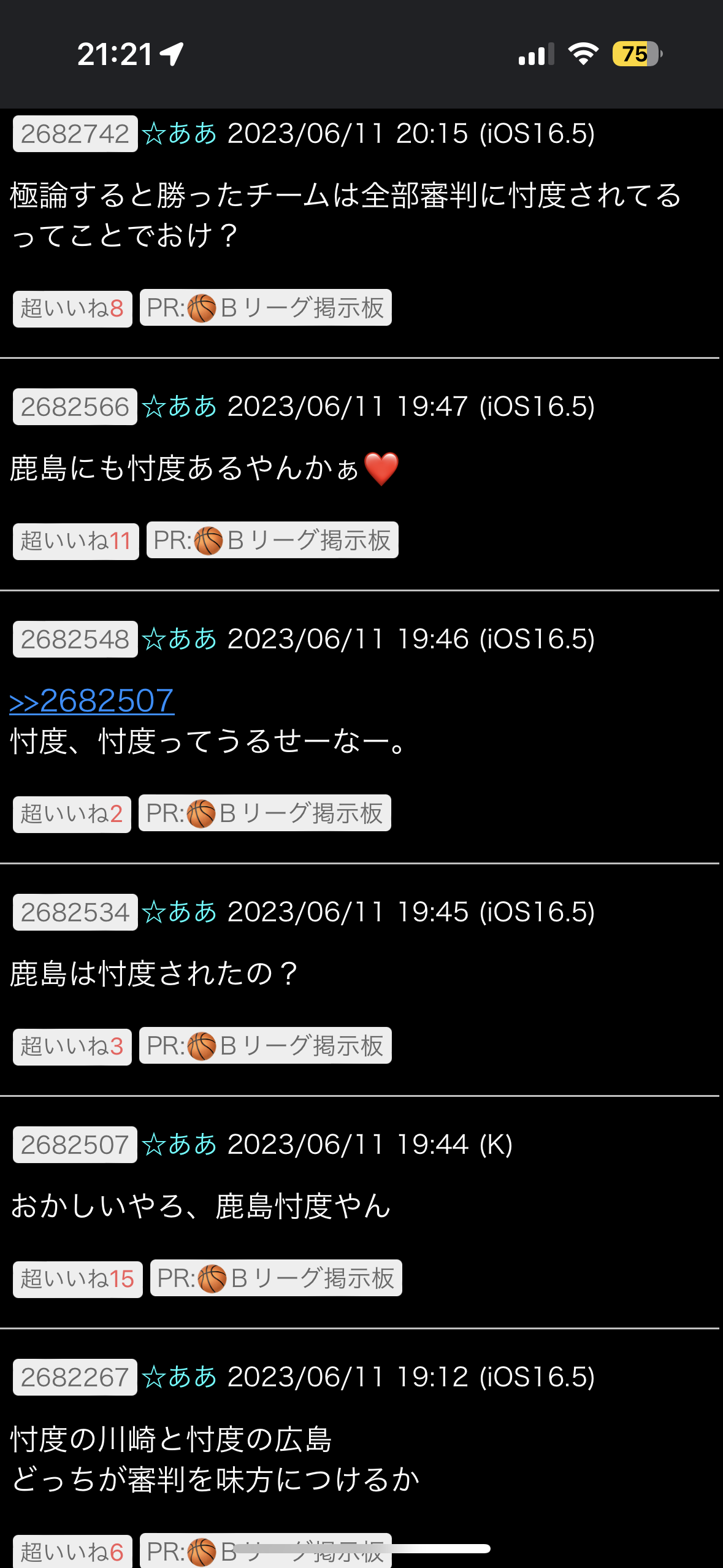Tap ☆ああ username on post 2682507
Viewport: 723px width, 1568px height.
(x=180, y=1144)
